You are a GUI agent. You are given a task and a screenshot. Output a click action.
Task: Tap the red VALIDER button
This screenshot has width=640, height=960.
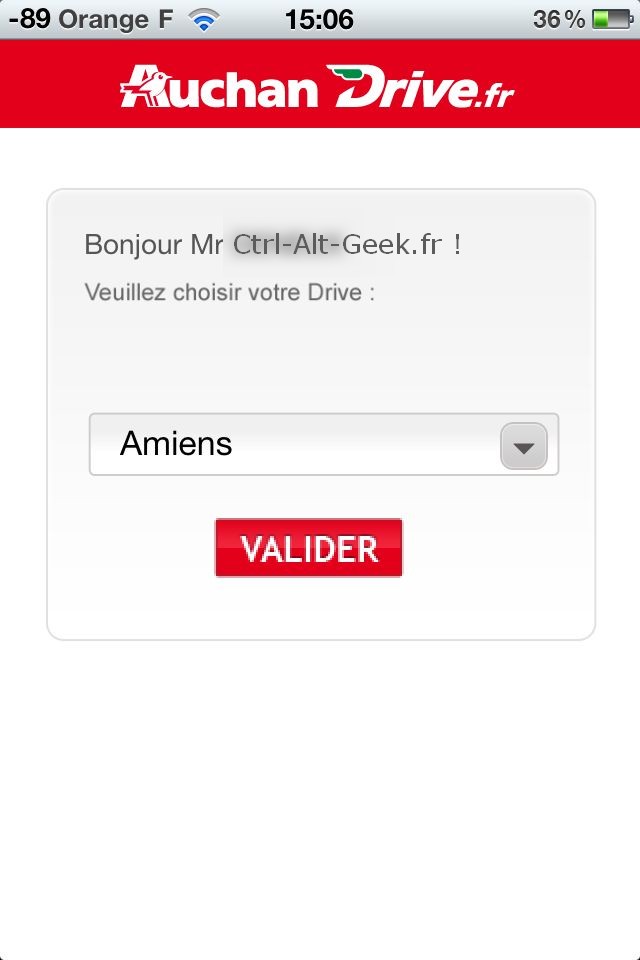tap(309, 548)
